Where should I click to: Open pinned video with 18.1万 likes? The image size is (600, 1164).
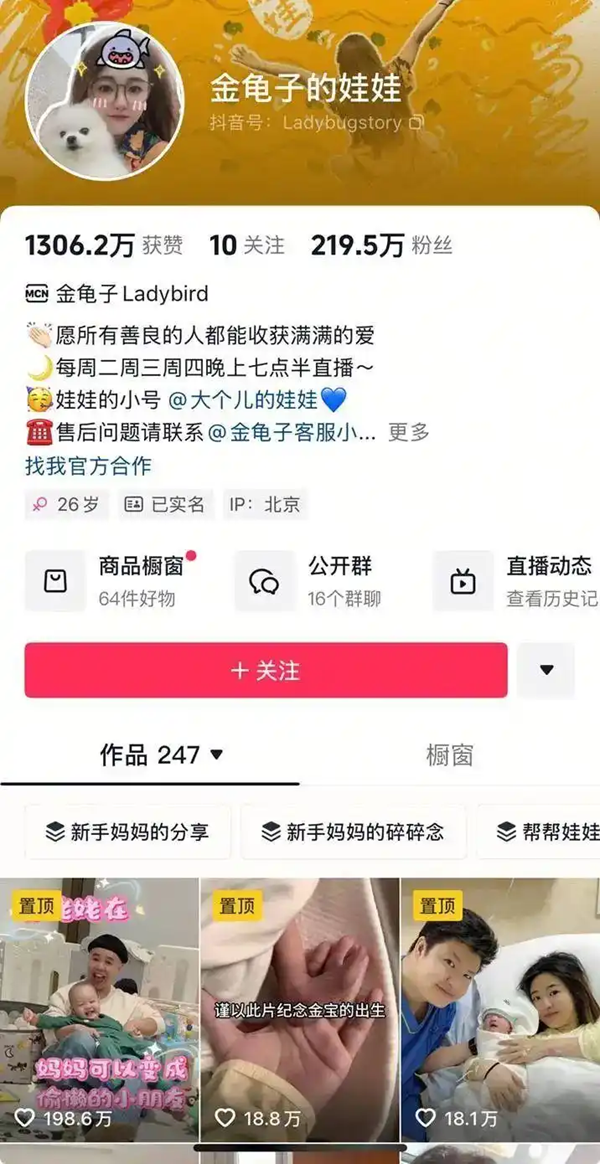tap(500, 1010)
